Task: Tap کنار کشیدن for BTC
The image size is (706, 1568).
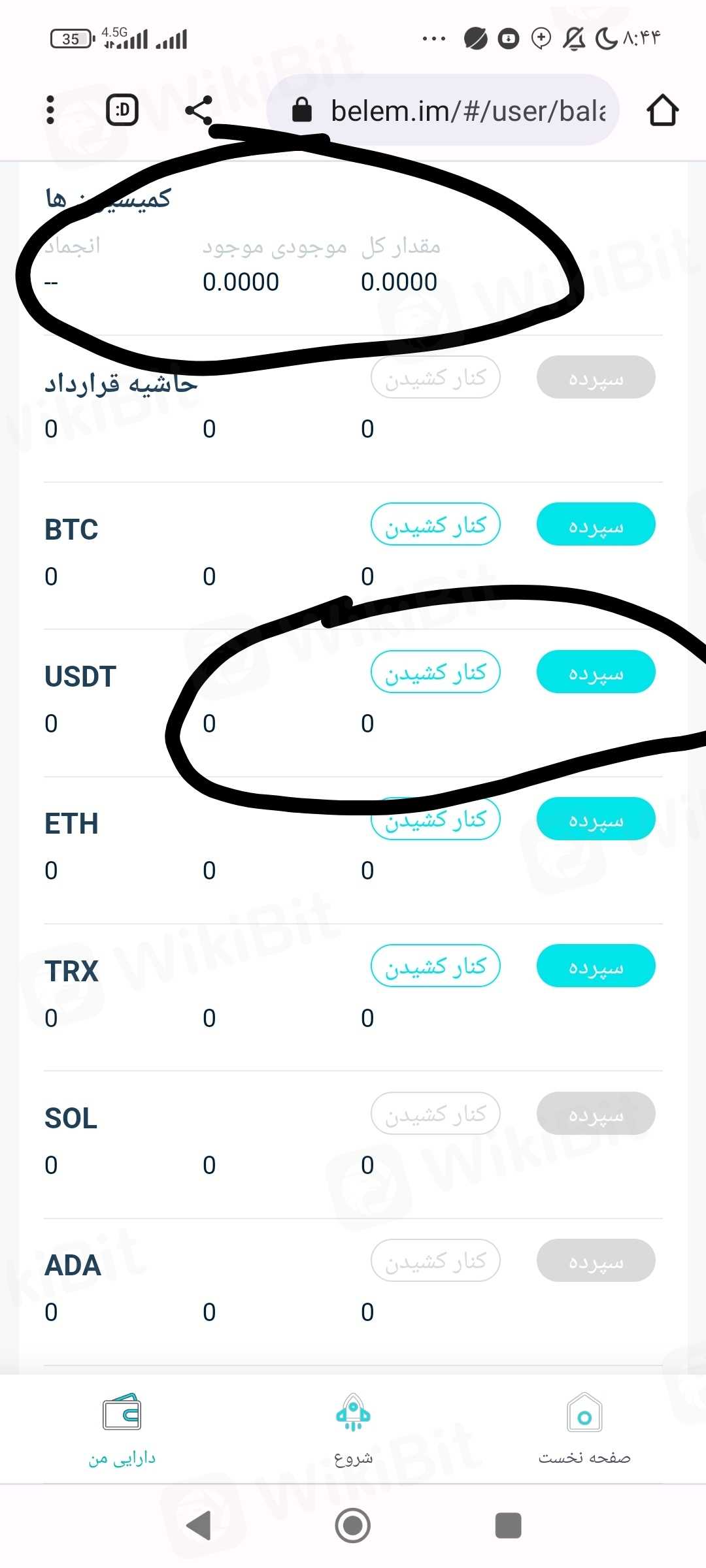Action: click(x=435, y=525)
